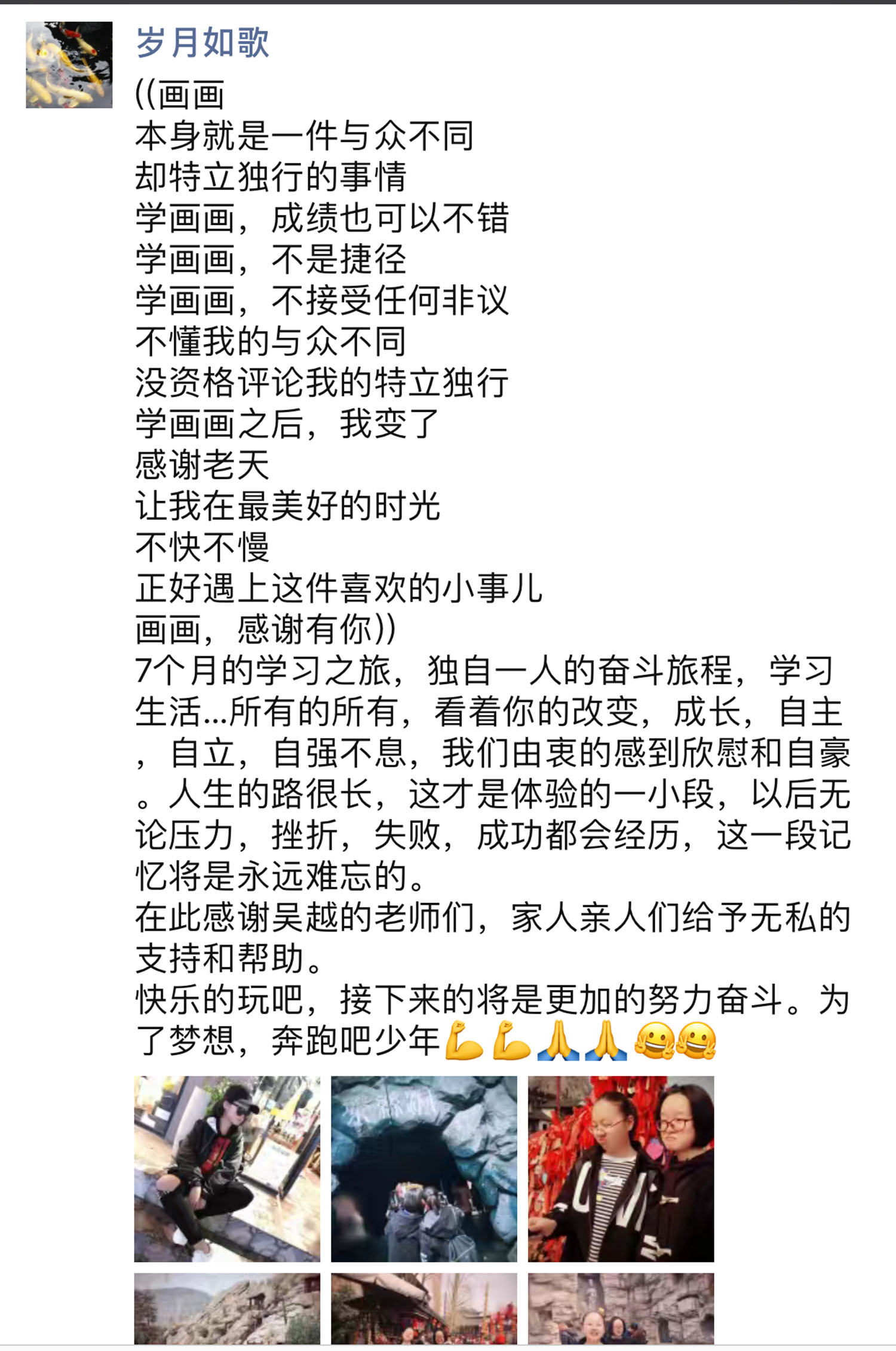Viewport: 896px width, 1351px height.
Task: Open the profile name 岁月如歌
Action: [202, 43]
